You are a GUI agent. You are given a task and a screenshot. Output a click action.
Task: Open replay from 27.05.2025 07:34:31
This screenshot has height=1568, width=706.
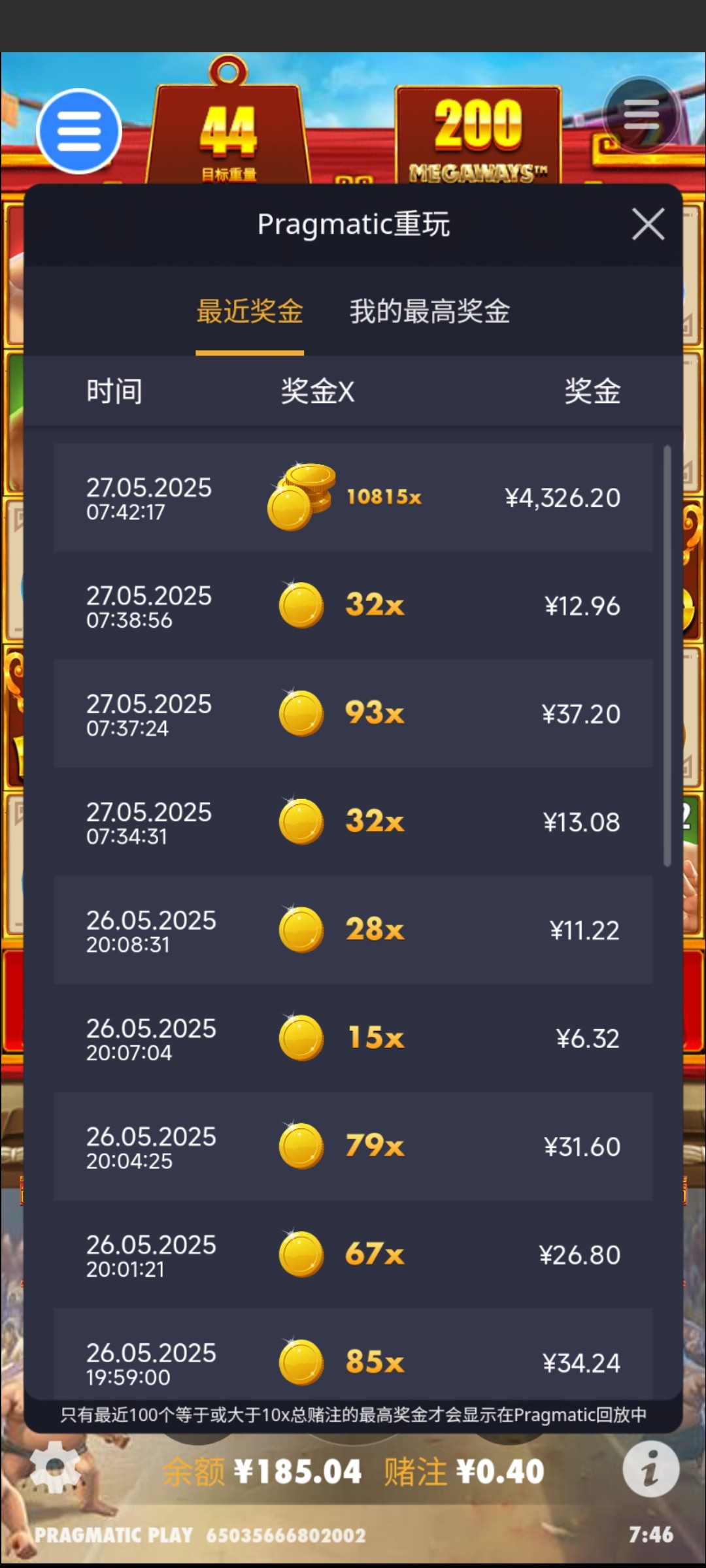(x=353, y=822)
